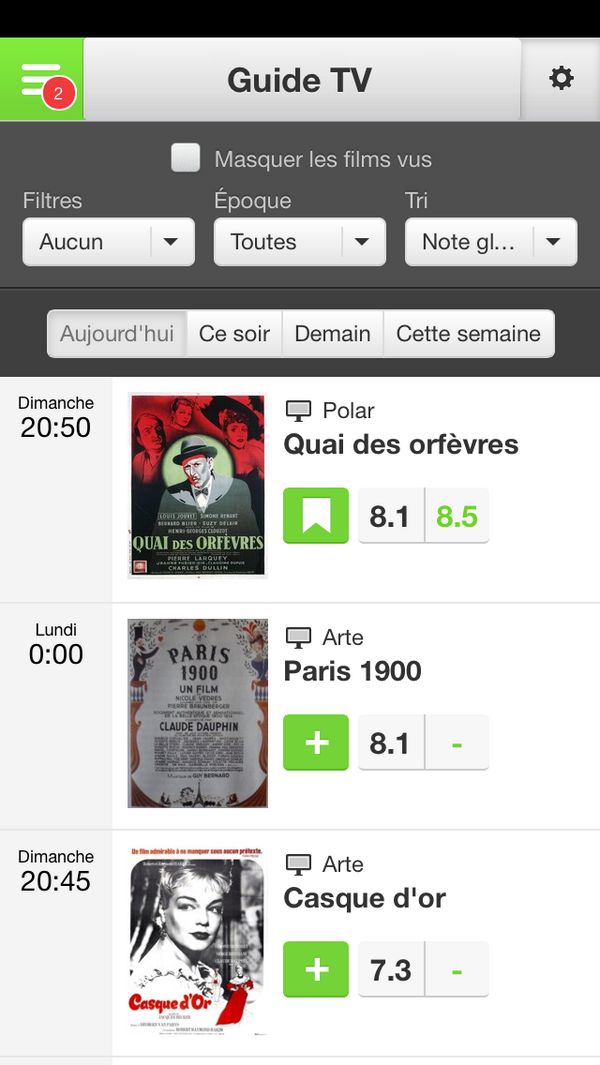Tap the 8.1 rating of Quai des orfèvres
This screenshot has height=1065, width=600.
pyautogui.click(x=390, y=516)
